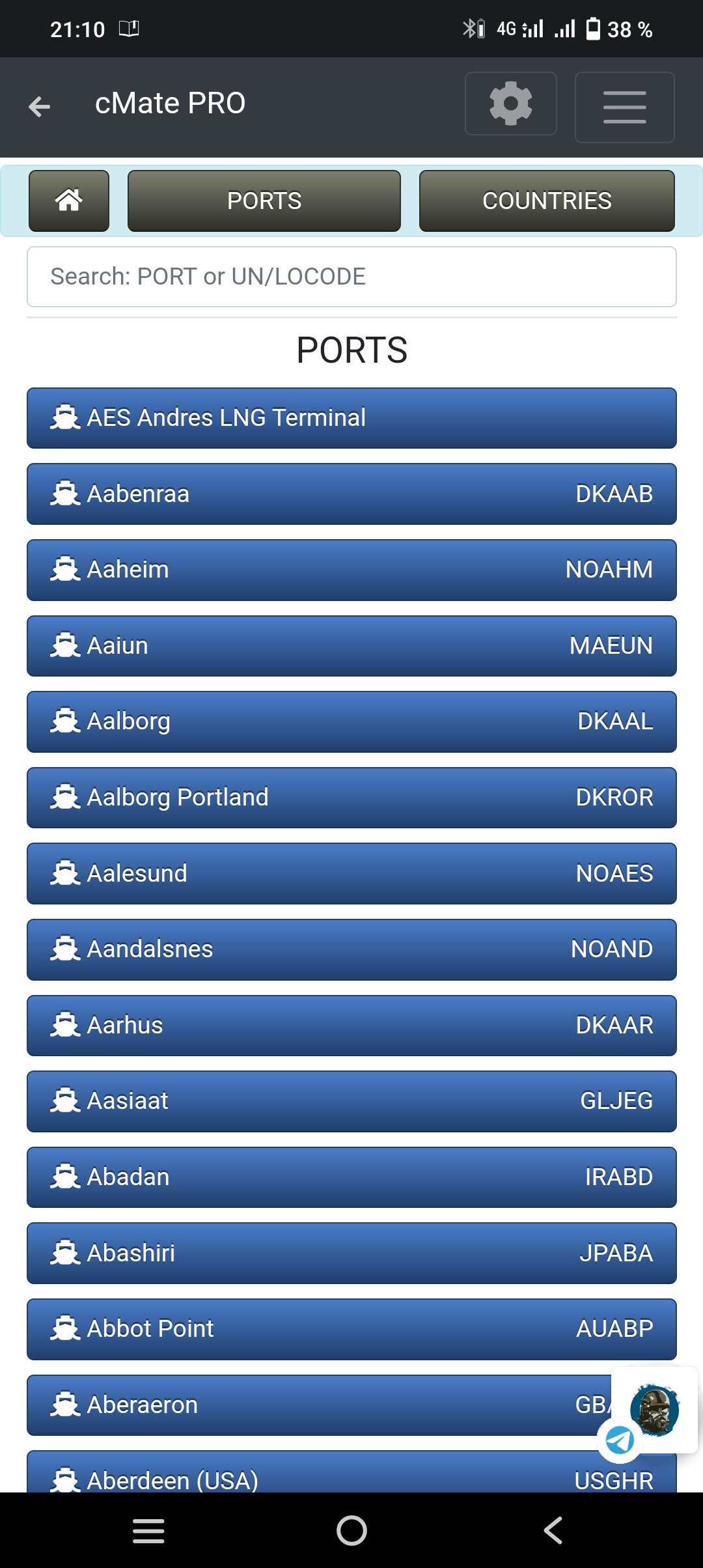
Task: Open the Aalborg Portland entry
Action: point(351,798)
